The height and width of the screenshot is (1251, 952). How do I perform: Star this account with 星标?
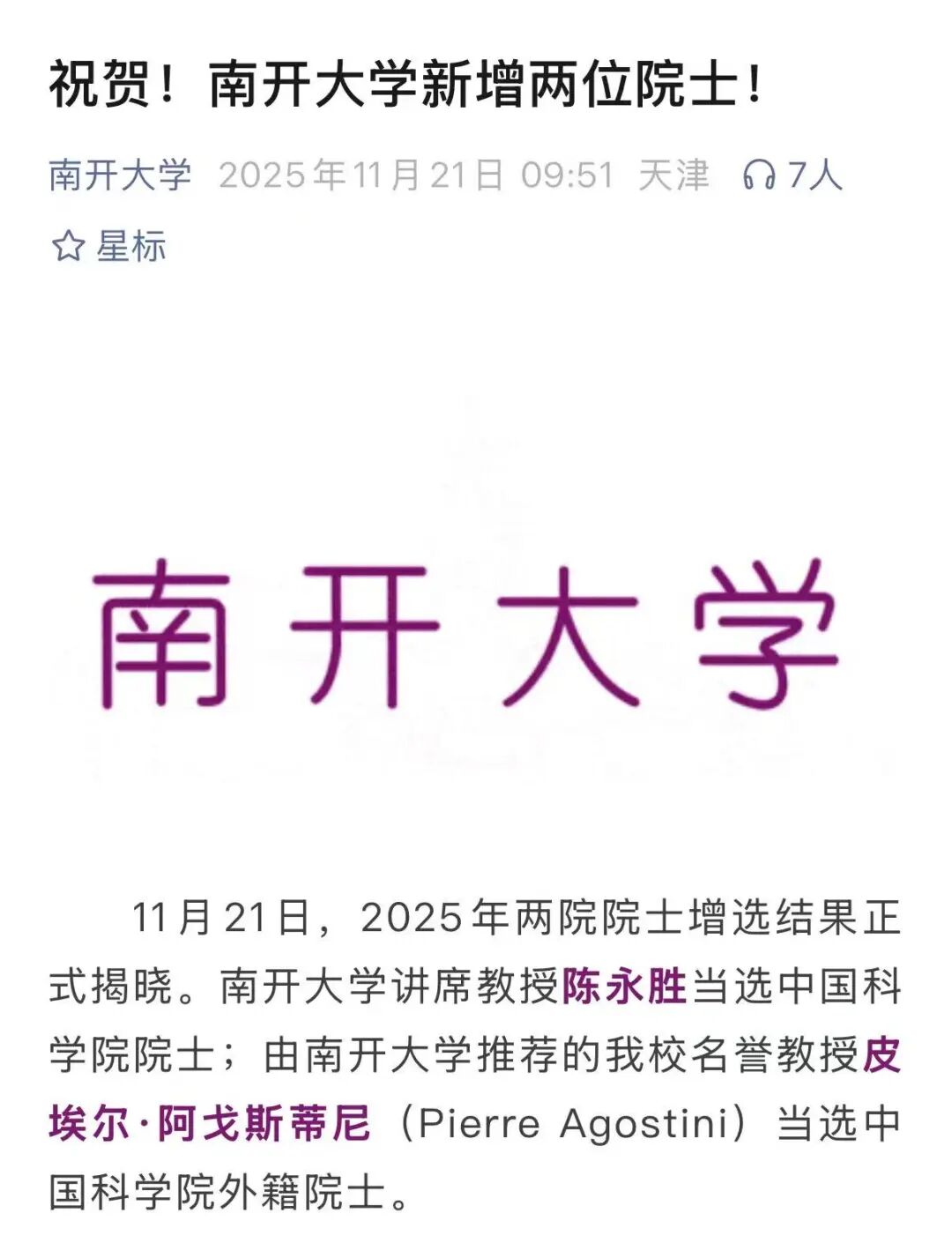point(109,246)
